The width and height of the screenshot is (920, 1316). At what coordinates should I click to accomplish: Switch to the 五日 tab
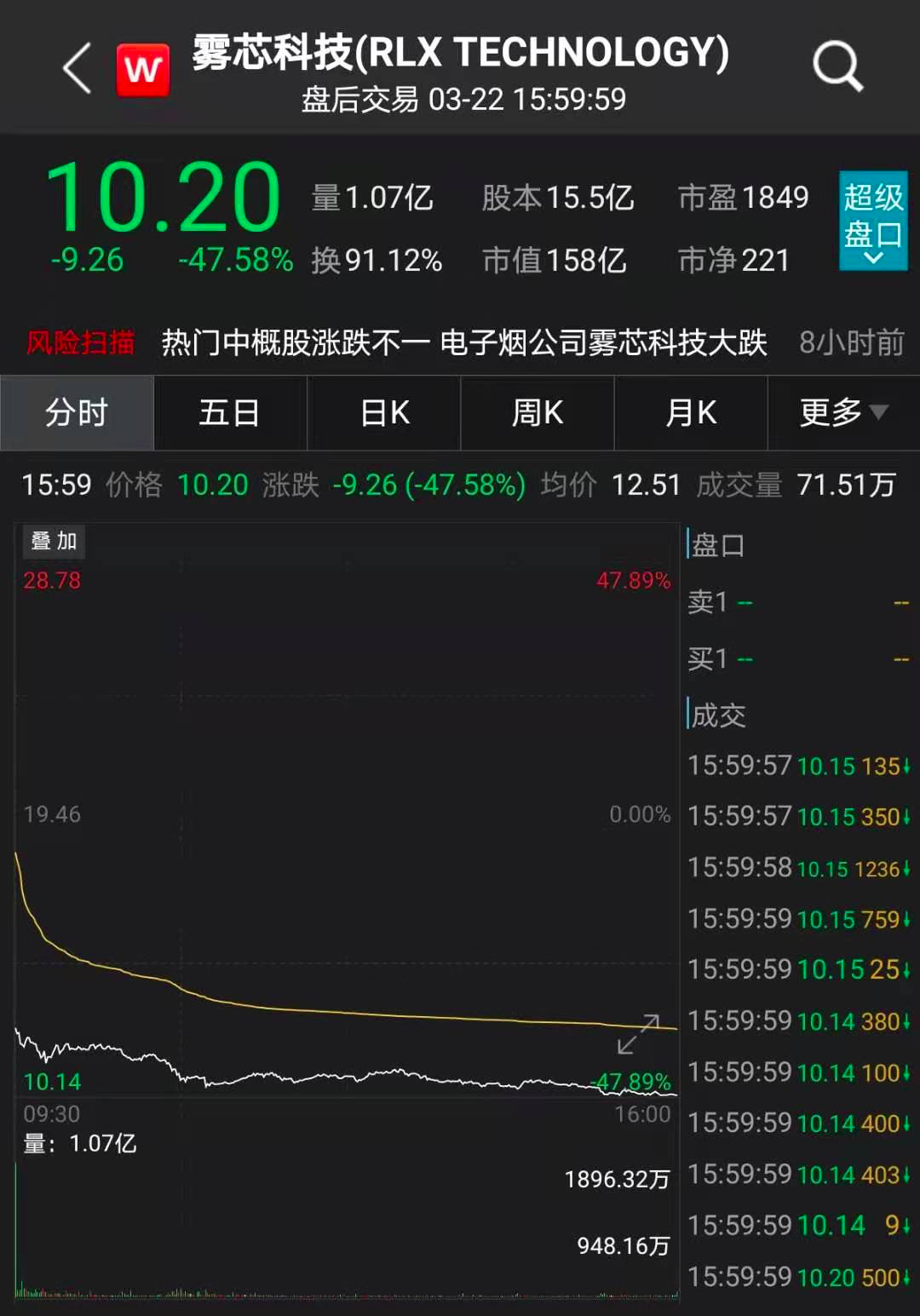(x=230, y=413)
